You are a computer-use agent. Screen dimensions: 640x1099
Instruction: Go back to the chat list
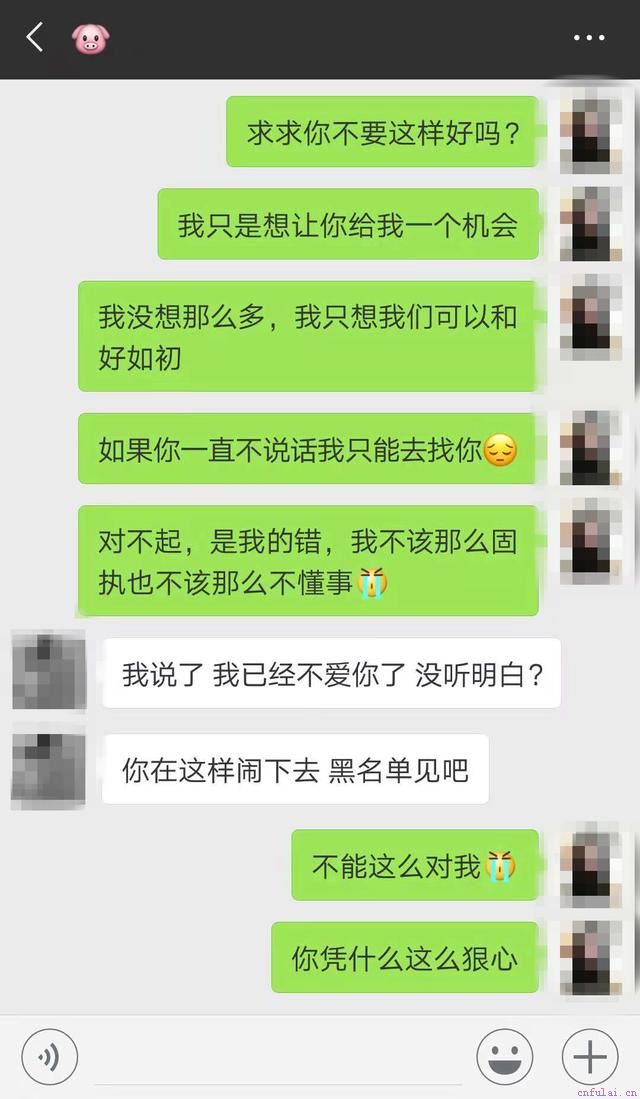coord(35,38)
